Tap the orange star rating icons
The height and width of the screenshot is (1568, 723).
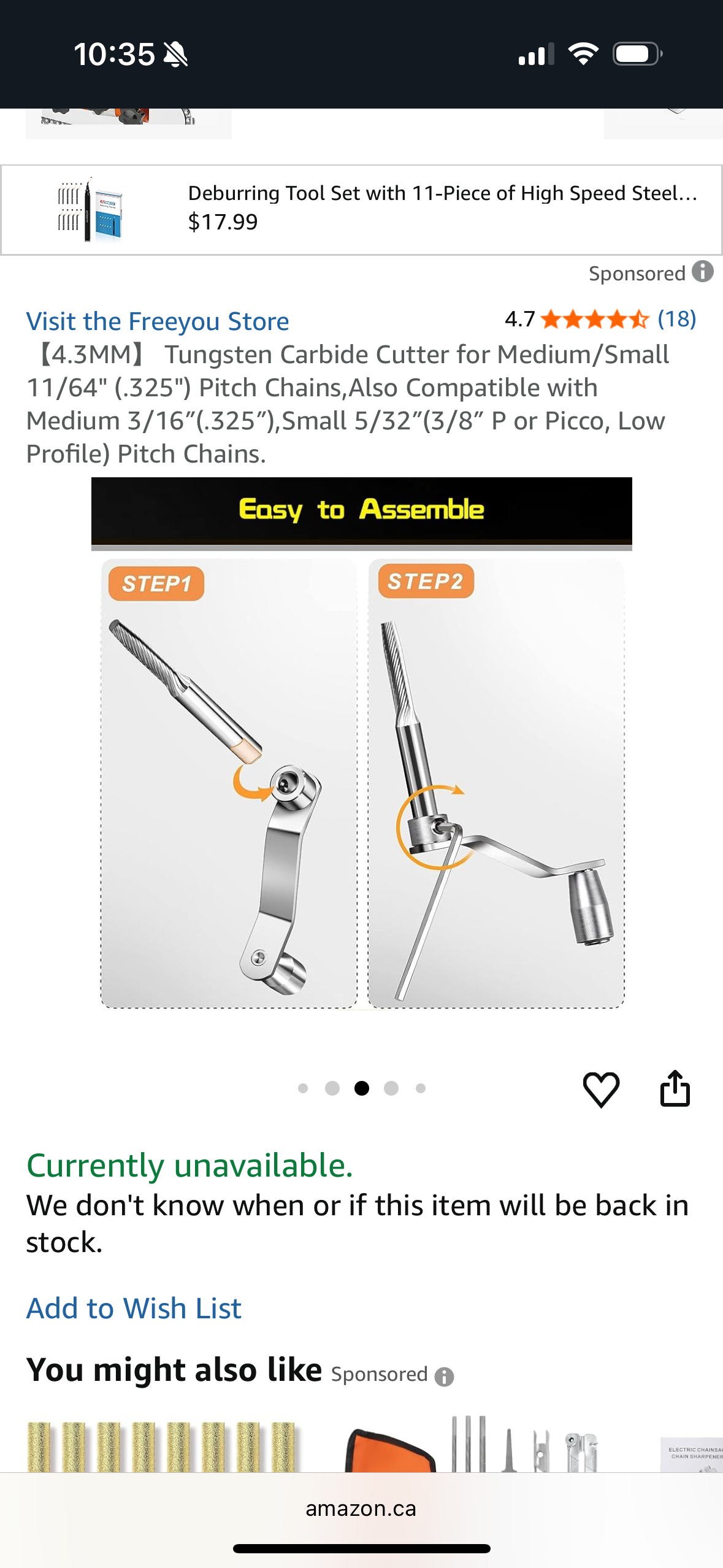click(595, 320)
